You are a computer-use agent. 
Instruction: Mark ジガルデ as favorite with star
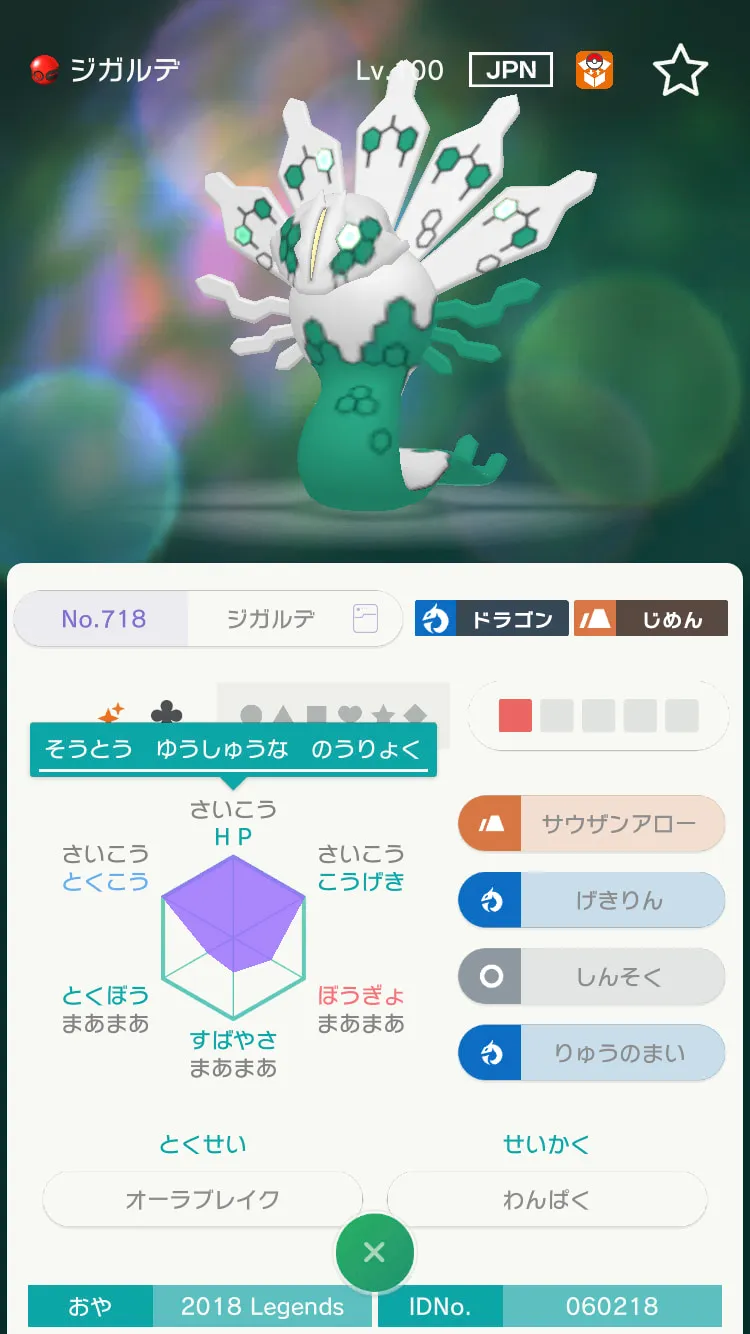(680, 70)
